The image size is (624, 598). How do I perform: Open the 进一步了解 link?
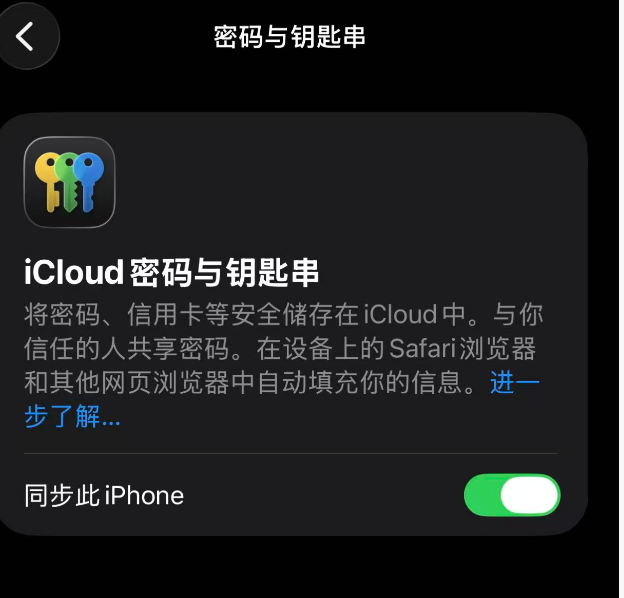pos(72,416)
